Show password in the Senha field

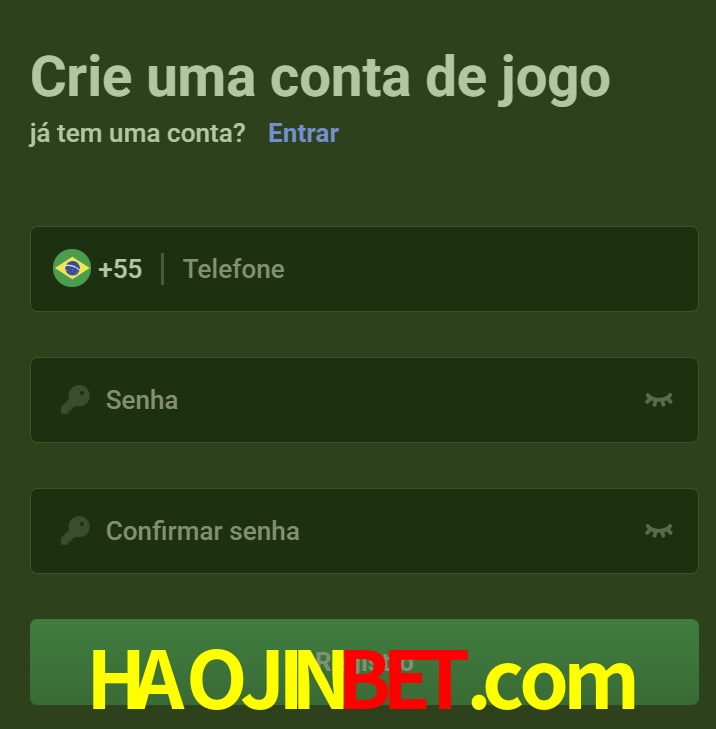[x=658, y=400]
